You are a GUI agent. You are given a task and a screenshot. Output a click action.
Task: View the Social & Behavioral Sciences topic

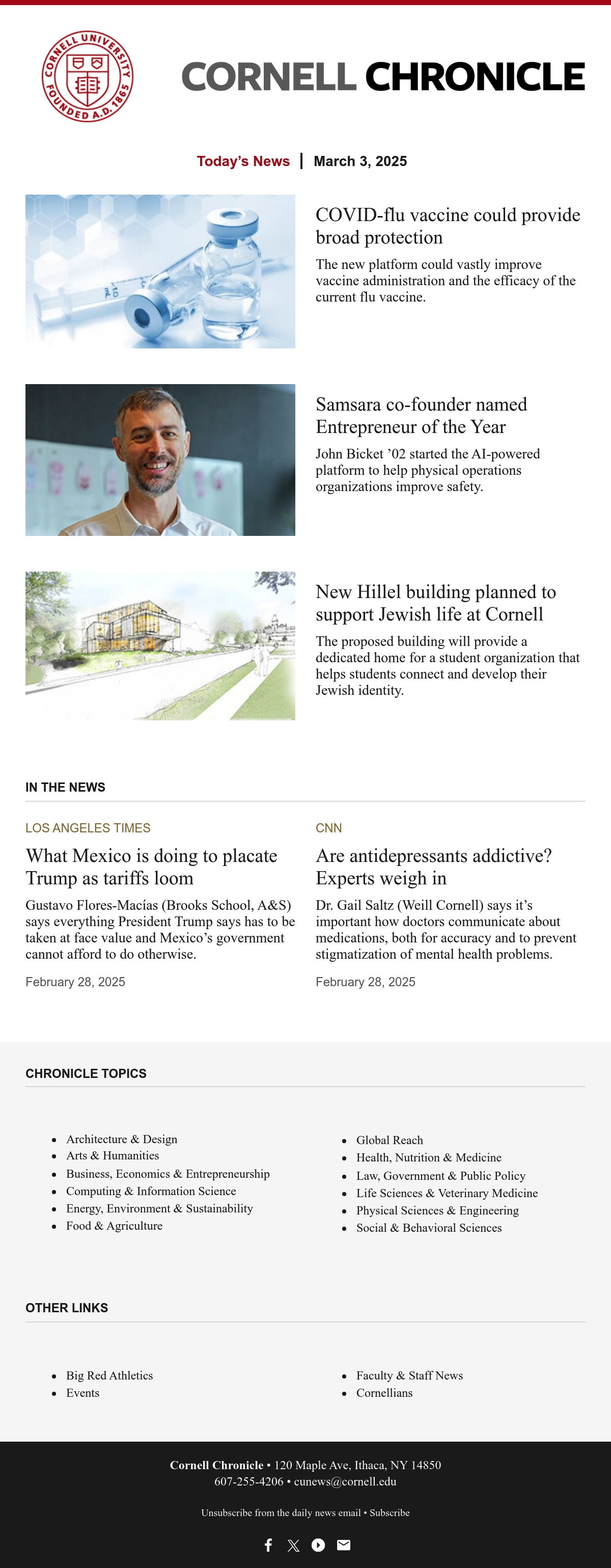tap(429, 1228)
